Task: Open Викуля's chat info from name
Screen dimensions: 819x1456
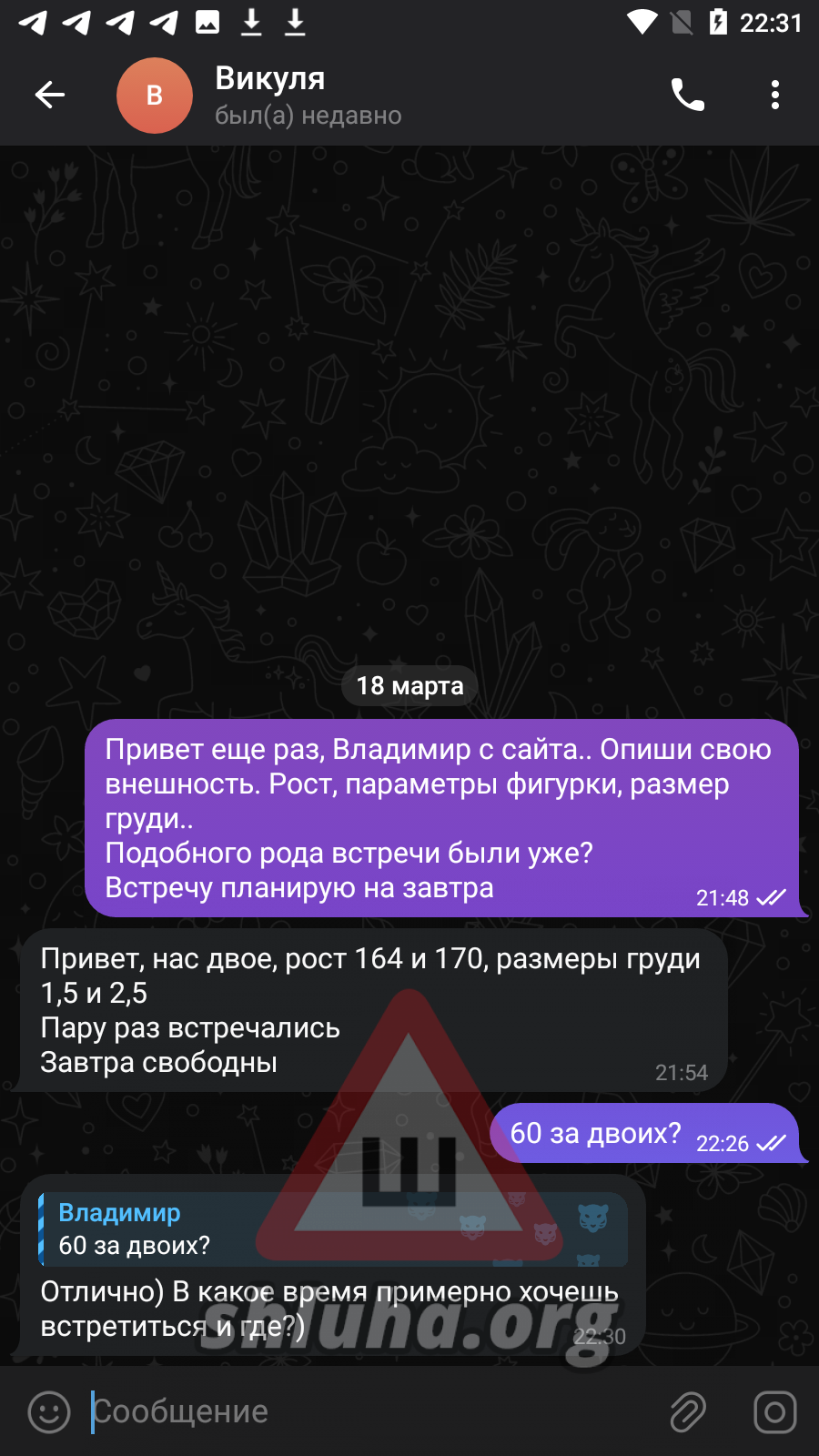Action: tap(270, 79)
